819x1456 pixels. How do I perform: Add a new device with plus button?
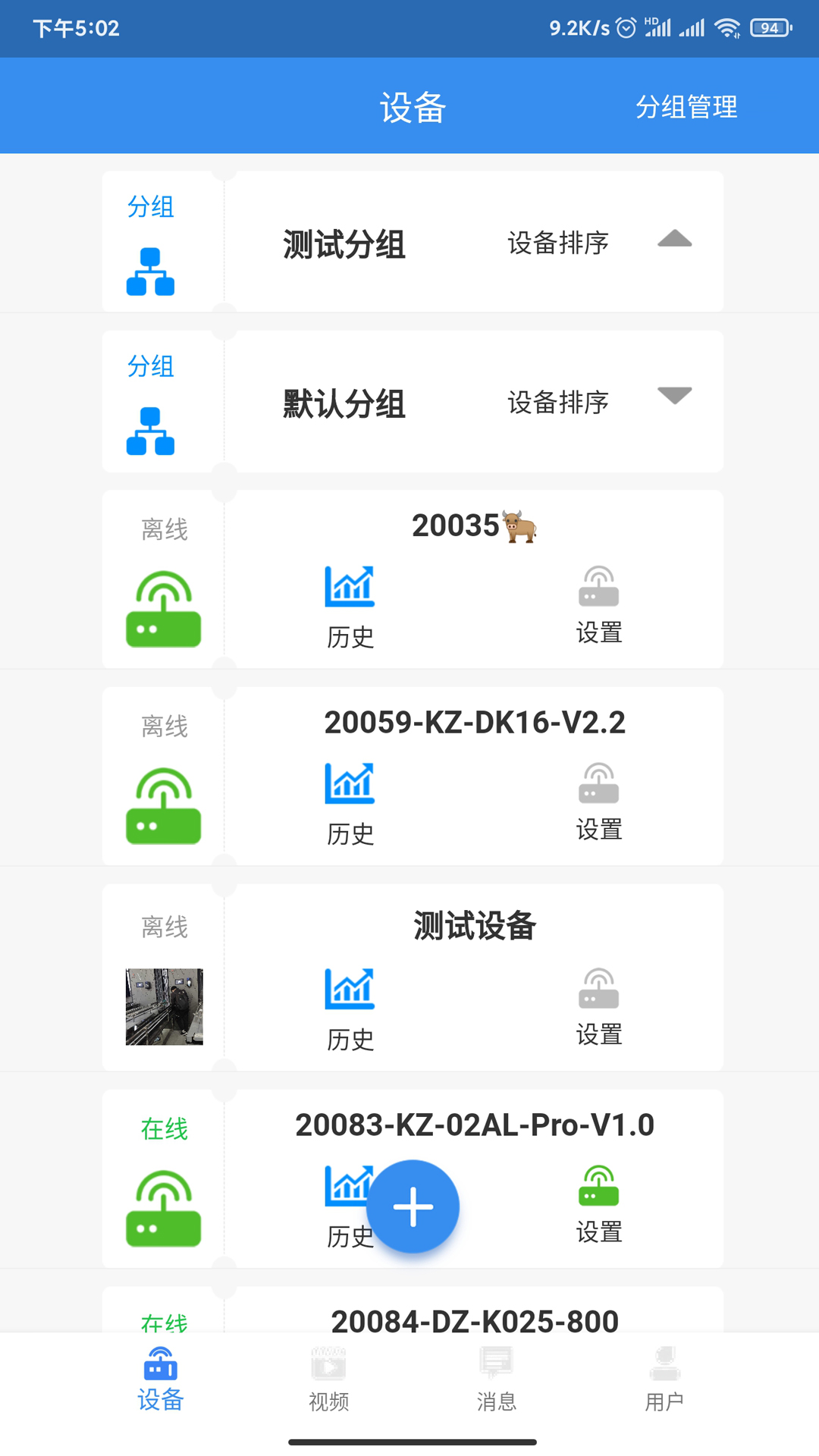413,1207
